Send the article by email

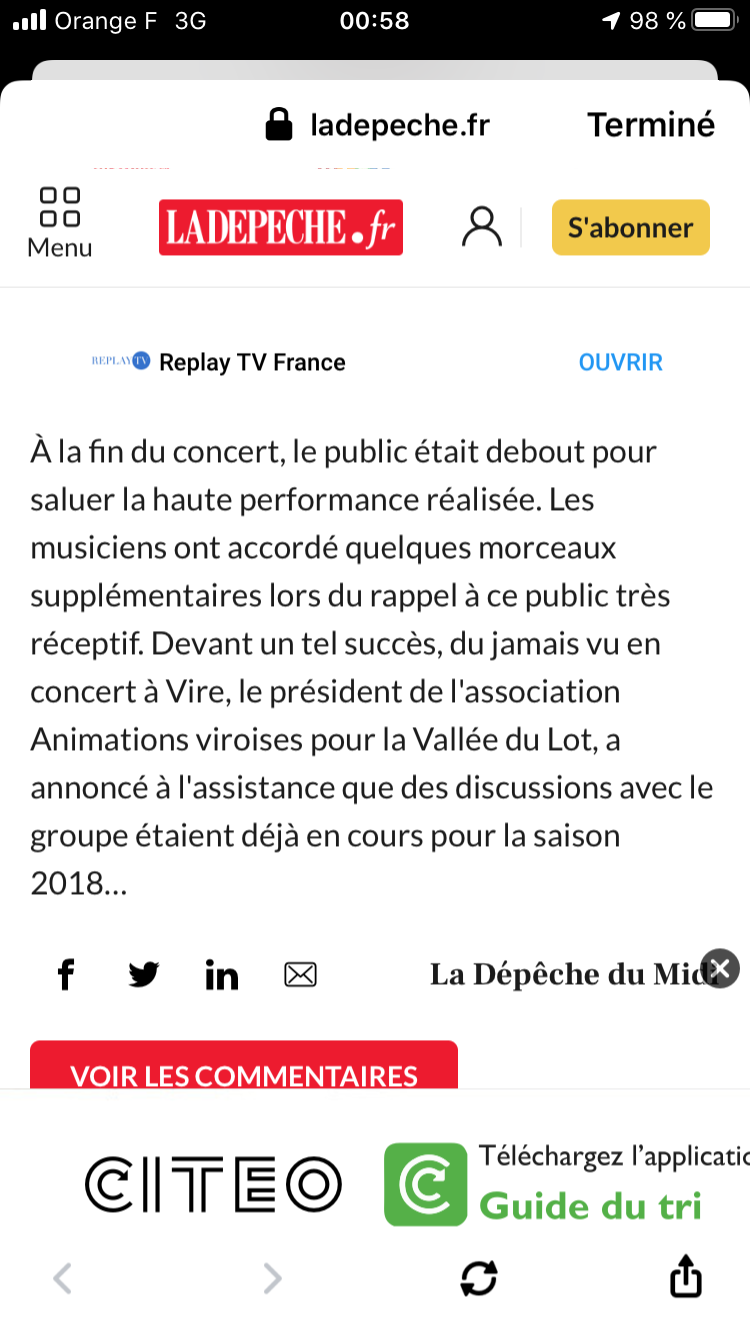300,974
